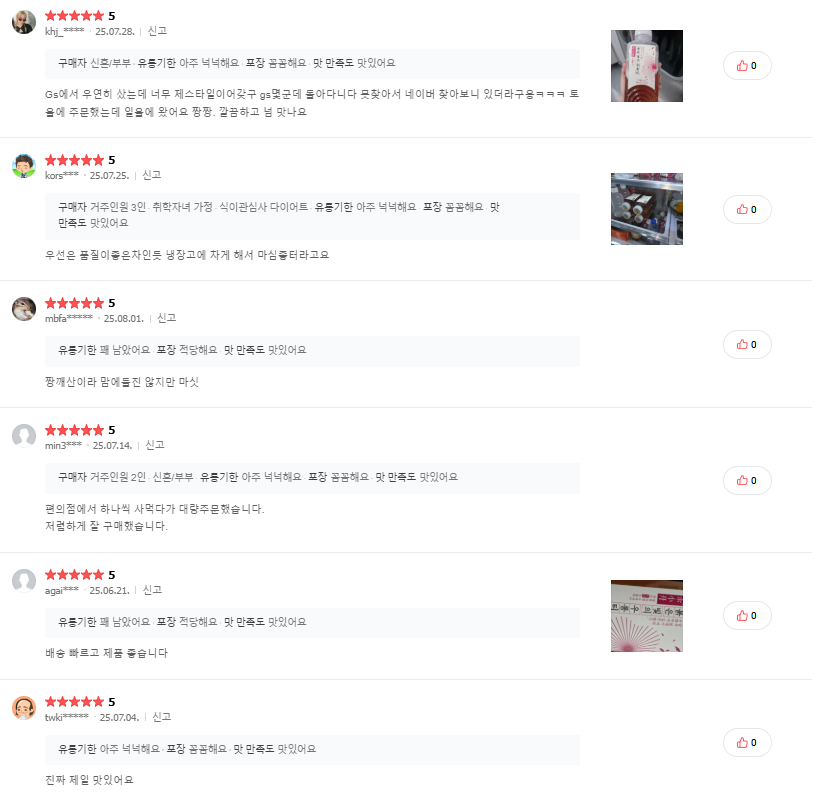The width and height of the screenshot is (816, 806).
Task: Open the refrigerator photo on kors*** review
Action: (646, 209)
